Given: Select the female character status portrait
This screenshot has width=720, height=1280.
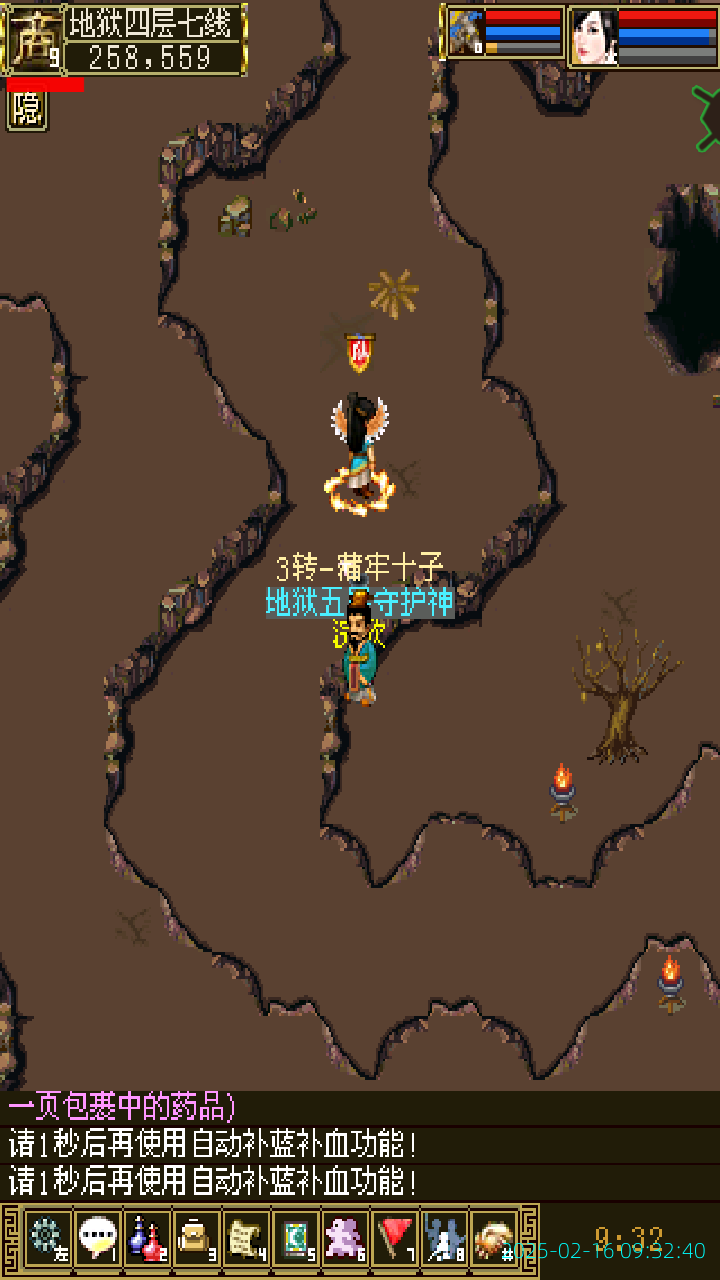Looking at the screenshot, I should 593,36.
